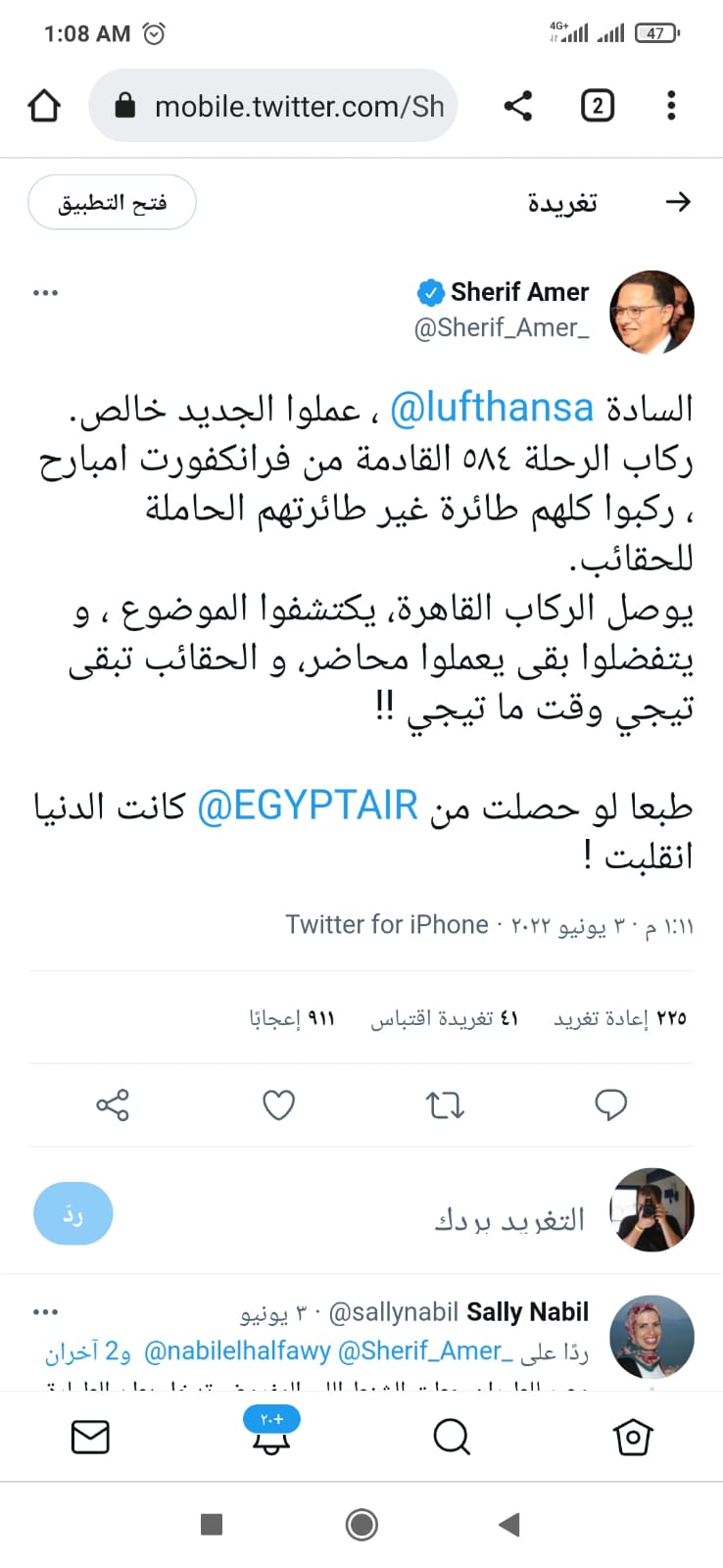Retweet Sherif Amer's tweet
Screen dimensions: 723x1568
445,1105
